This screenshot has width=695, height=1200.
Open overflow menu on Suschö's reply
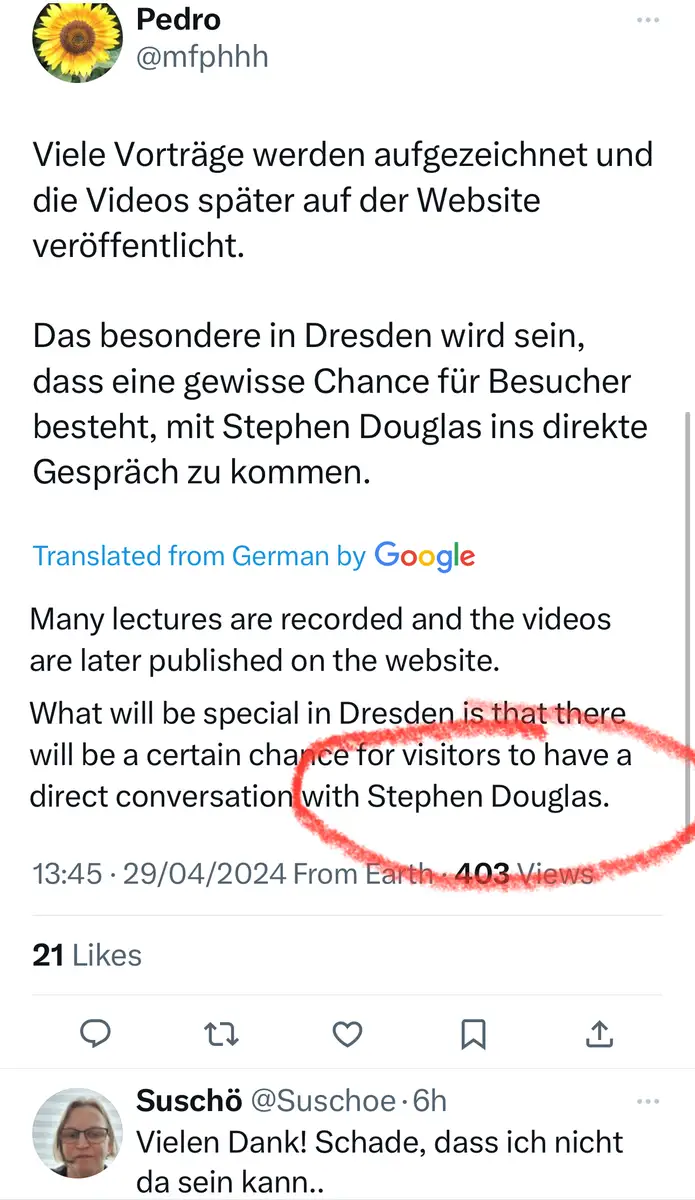point(648,1100)
